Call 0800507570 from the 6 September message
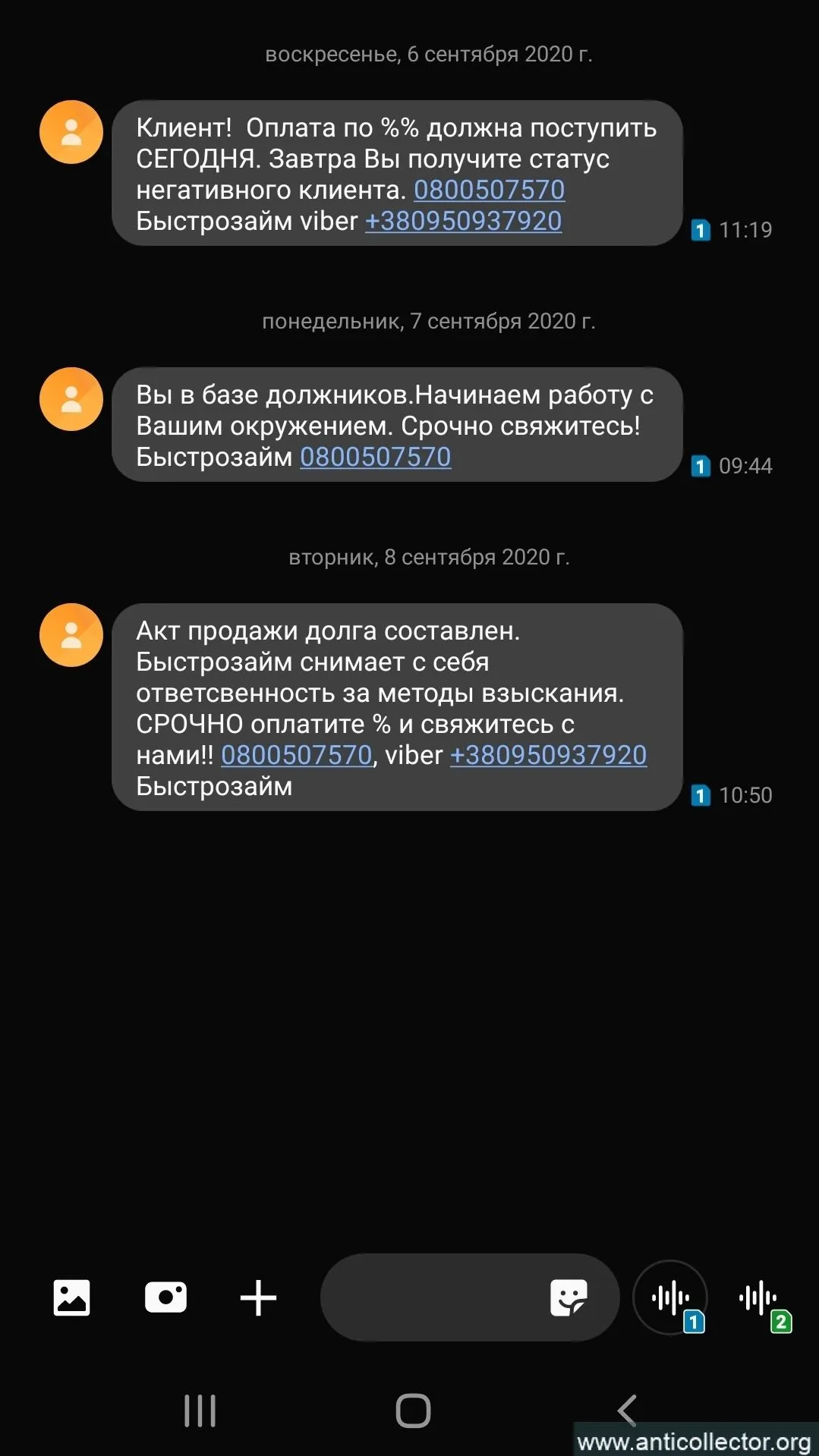 coord(490,190)
